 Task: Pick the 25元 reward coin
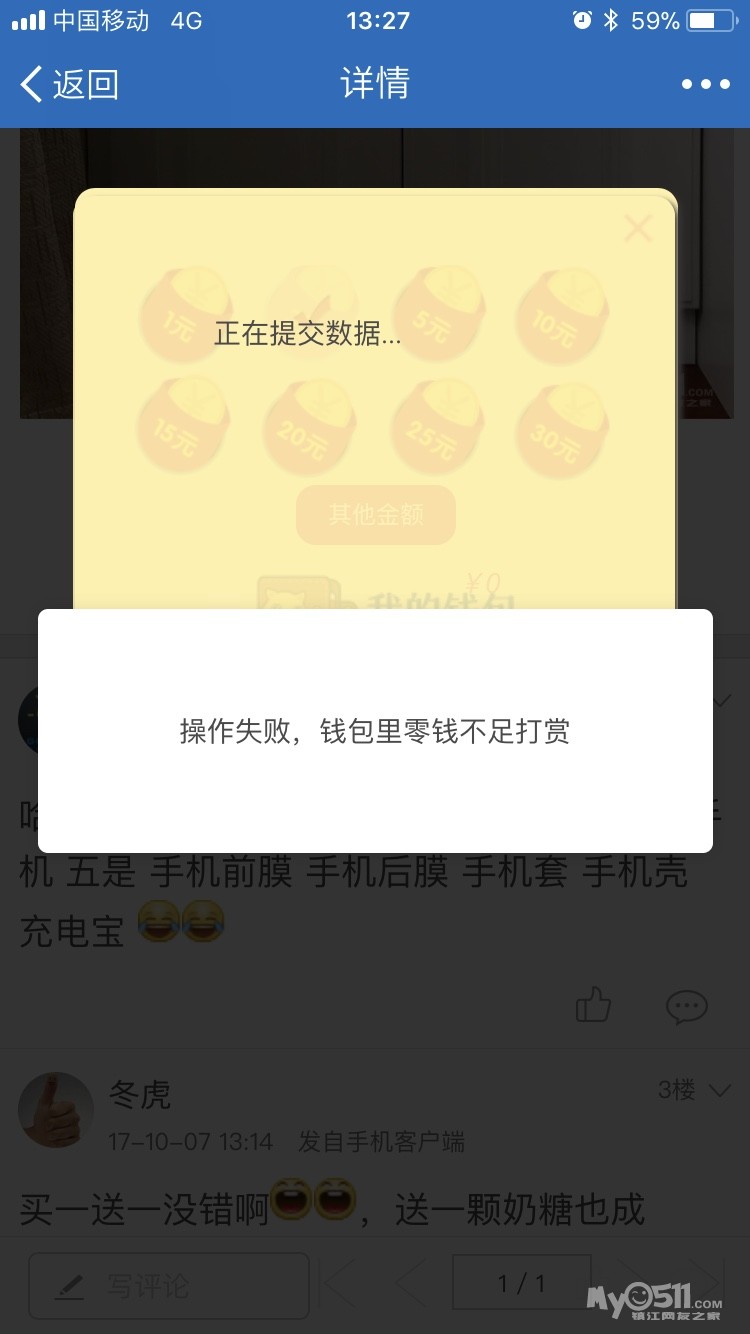pos(438,429)
